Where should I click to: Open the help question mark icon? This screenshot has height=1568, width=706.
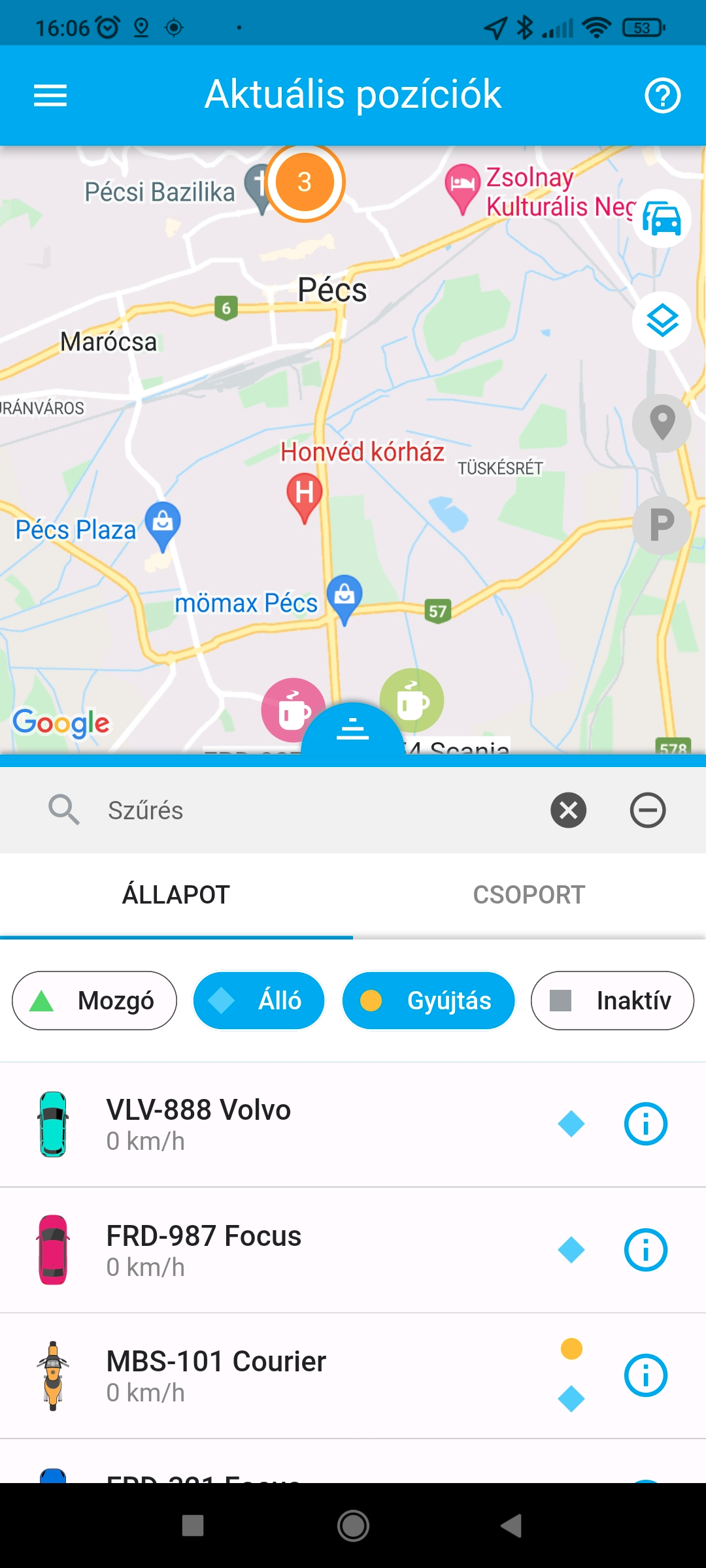click(662, 95)
